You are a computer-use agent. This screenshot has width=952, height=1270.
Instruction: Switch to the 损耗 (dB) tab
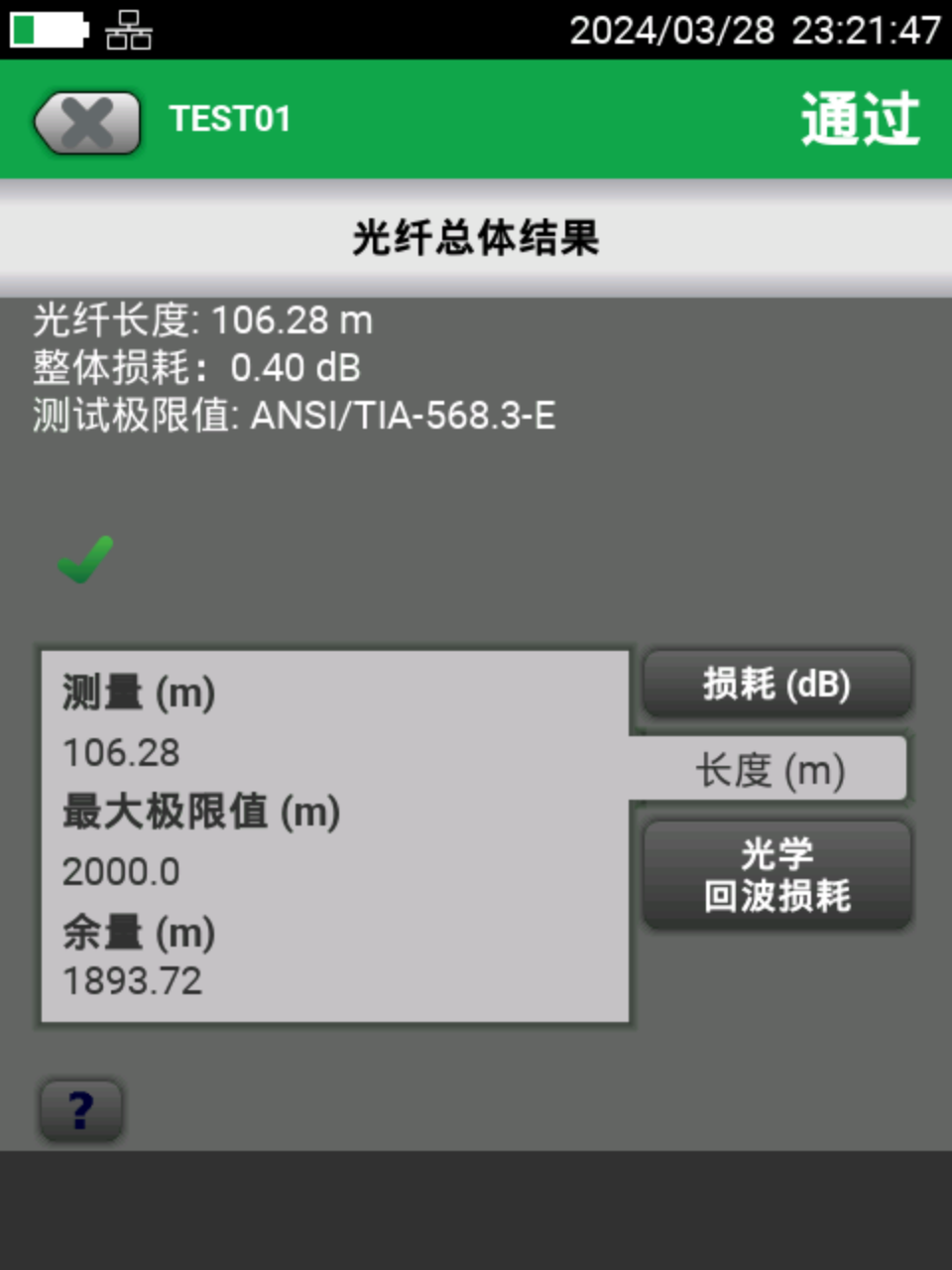coord(776,684)
